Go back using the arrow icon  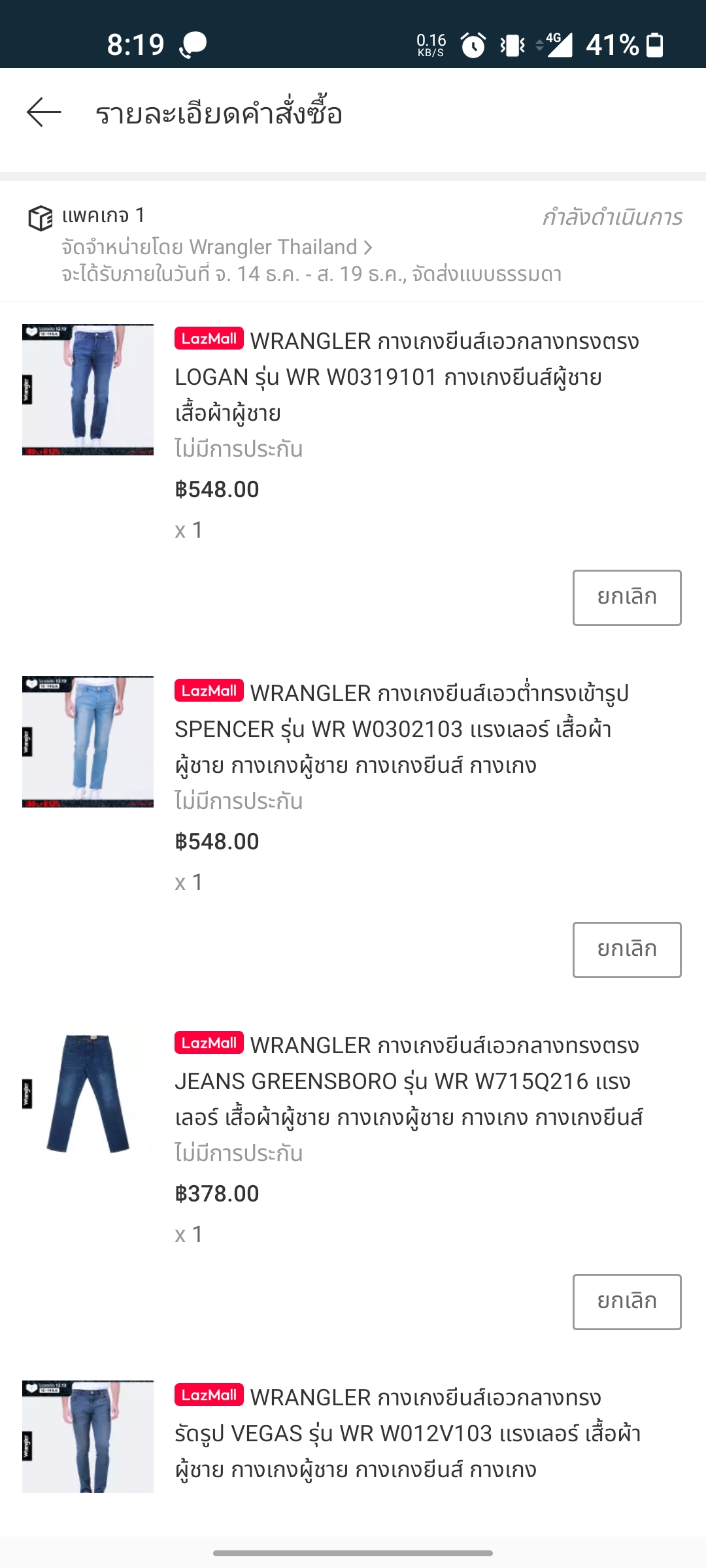click(x=44, y=112)
